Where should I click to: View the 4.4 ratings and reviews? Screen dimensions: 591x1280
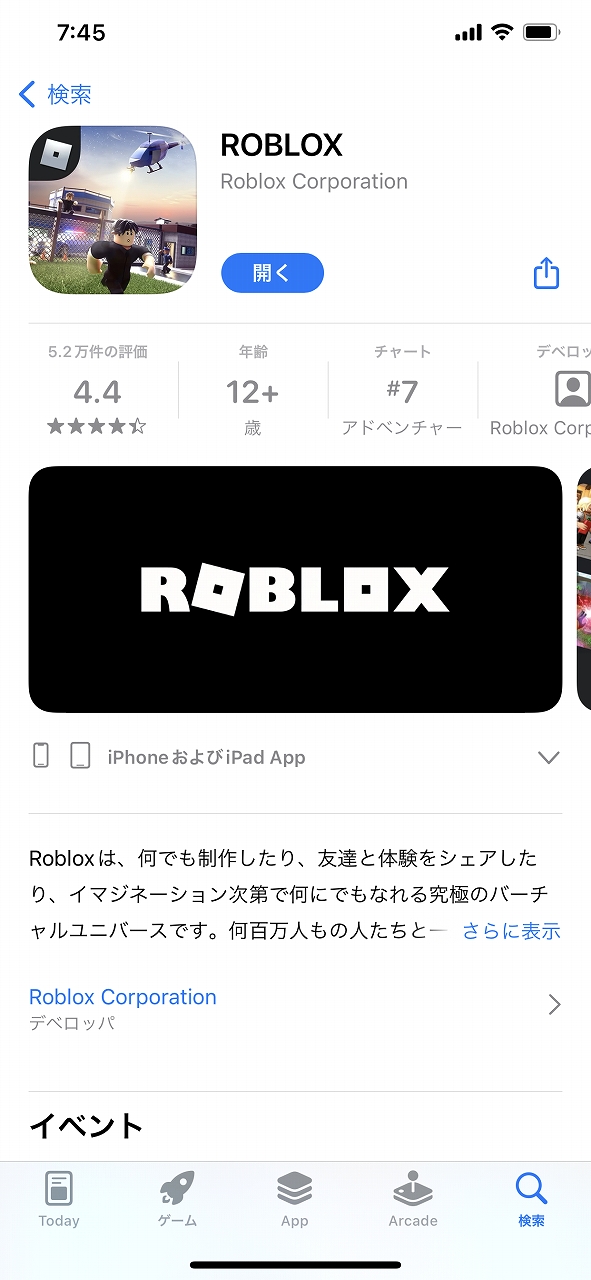coord(97,391)
